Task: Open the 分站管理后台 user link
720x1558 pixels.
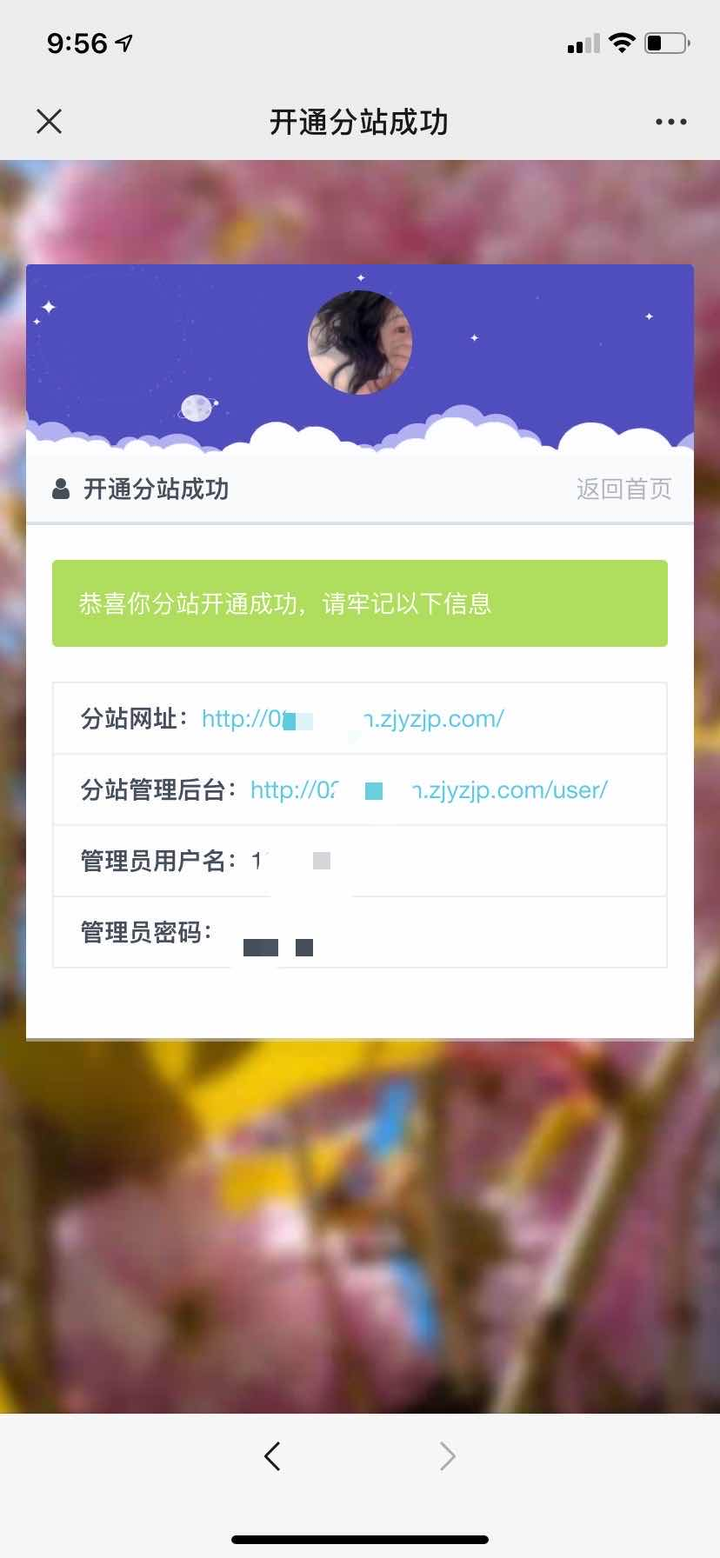Action: (428, 790)
